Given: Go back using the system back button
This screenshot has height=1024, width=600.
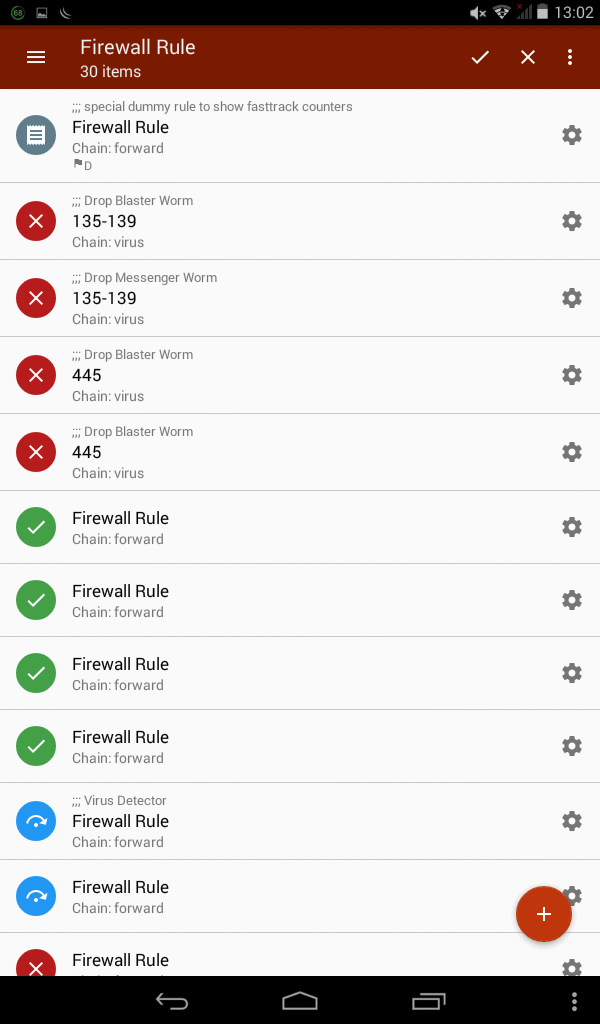Looking at the screenshot, I should (172, 1000).
